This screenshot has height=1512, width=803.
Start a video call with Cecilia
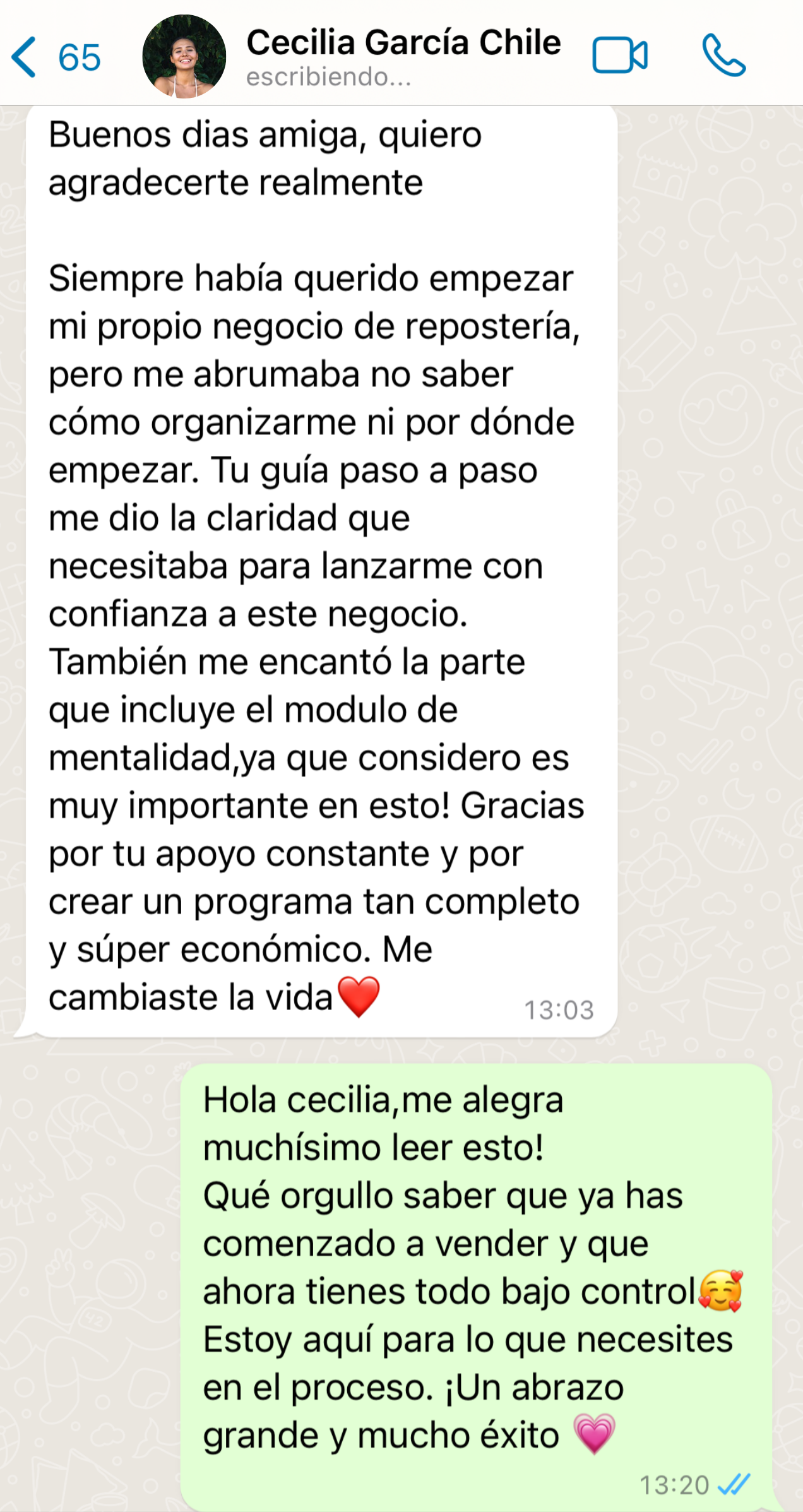pos(619,56)
